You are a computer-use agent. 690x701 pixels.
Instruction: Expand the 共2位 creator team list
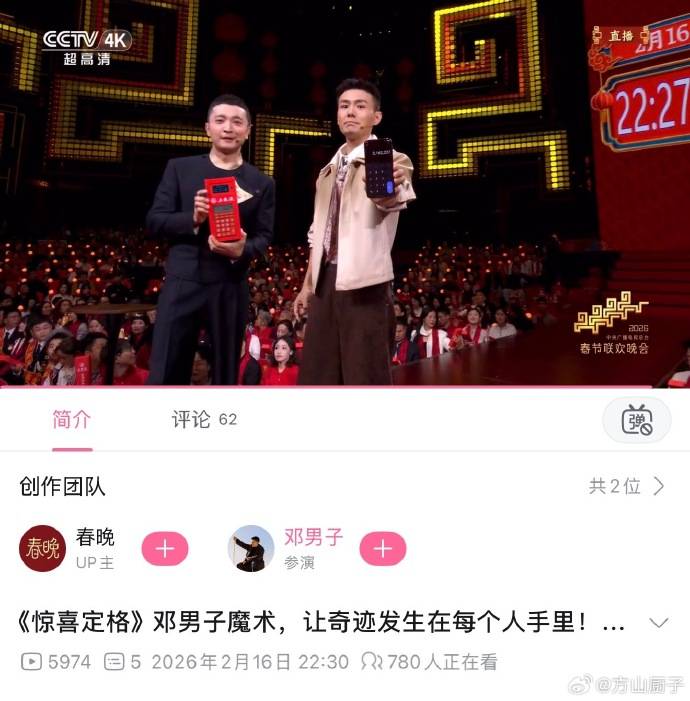pyautogui.click(x=627, y=487)
